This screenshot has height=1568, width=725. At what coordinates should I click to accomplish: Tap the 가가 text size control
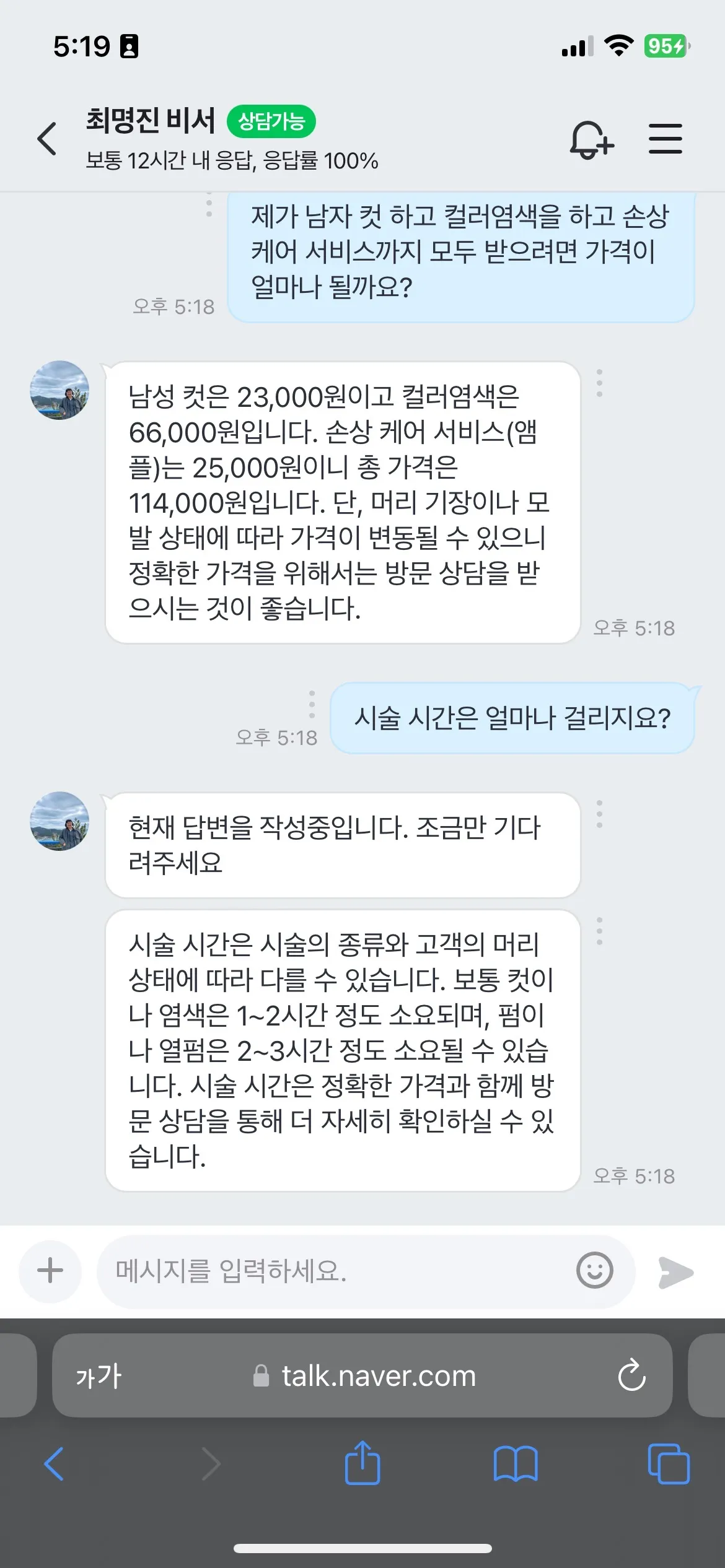coord(96,1376)
